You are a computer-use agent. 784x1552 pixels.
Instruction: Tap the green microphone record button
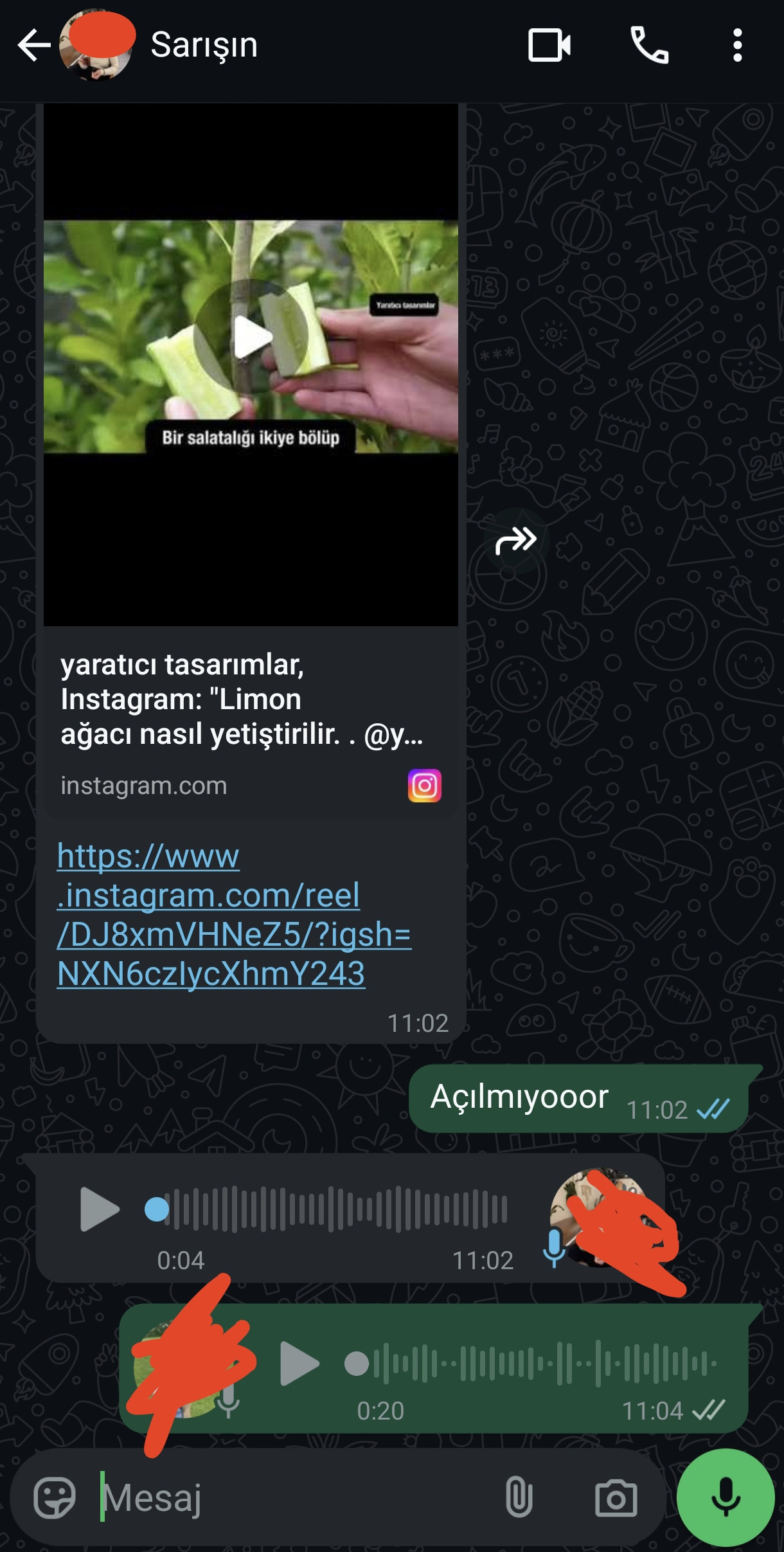(x=726, y=1497)
